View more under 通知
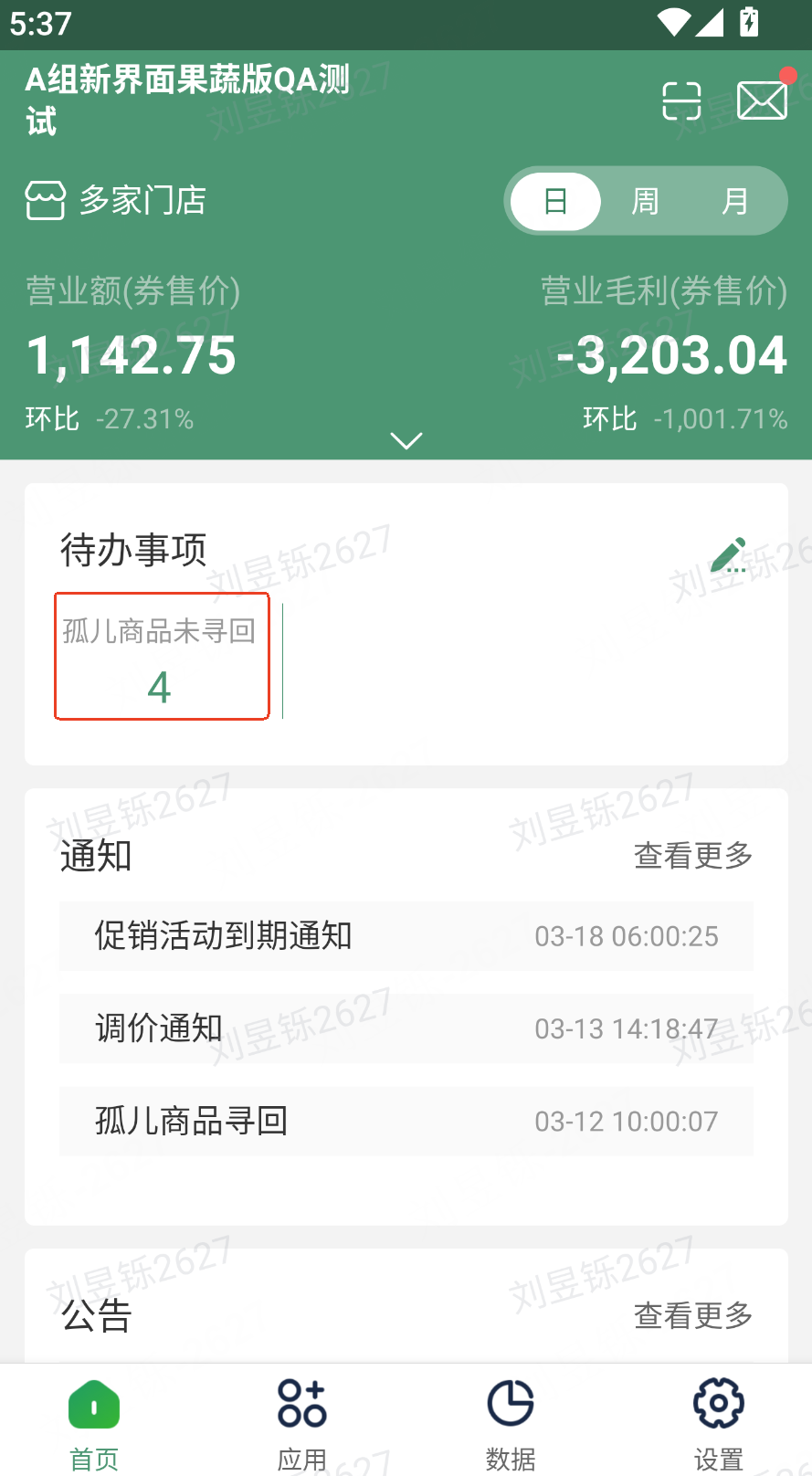 pyautogui.click(x=692, y=856)
